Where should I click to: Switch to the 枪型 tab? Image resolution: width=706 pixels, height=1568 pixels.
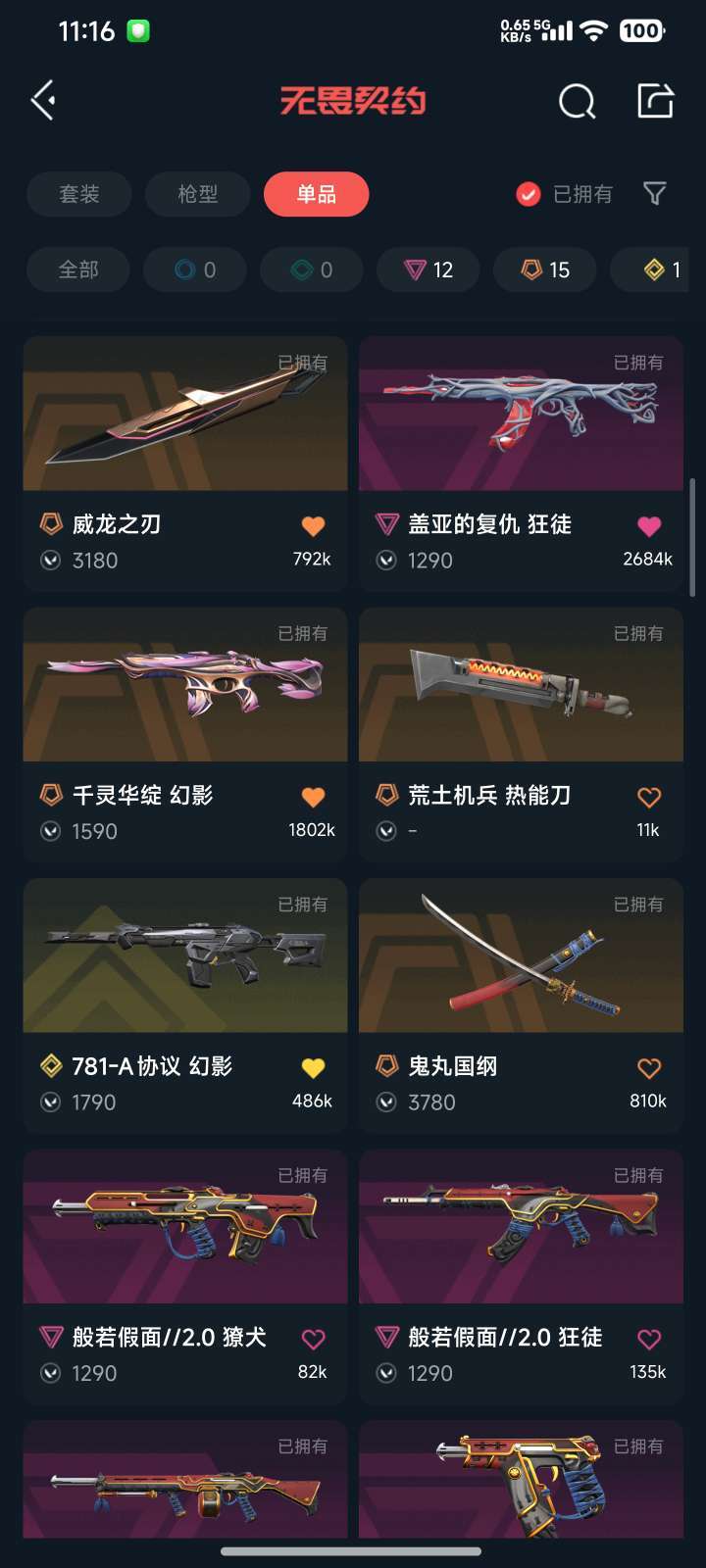coord(197,194)
